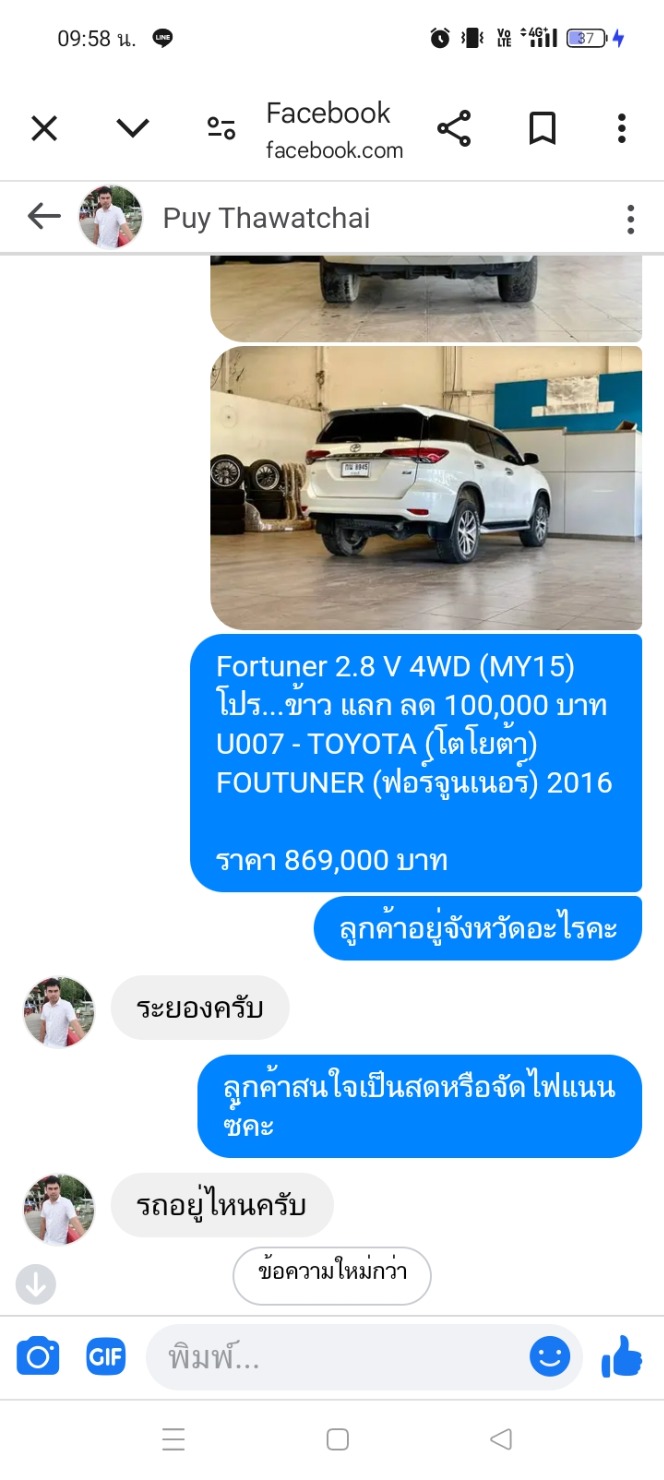Image resolution: width=664 pixels, height=1480 pixels.
Task: Go back from Puy Thawatchai's chat
Action: pos(44,217)
